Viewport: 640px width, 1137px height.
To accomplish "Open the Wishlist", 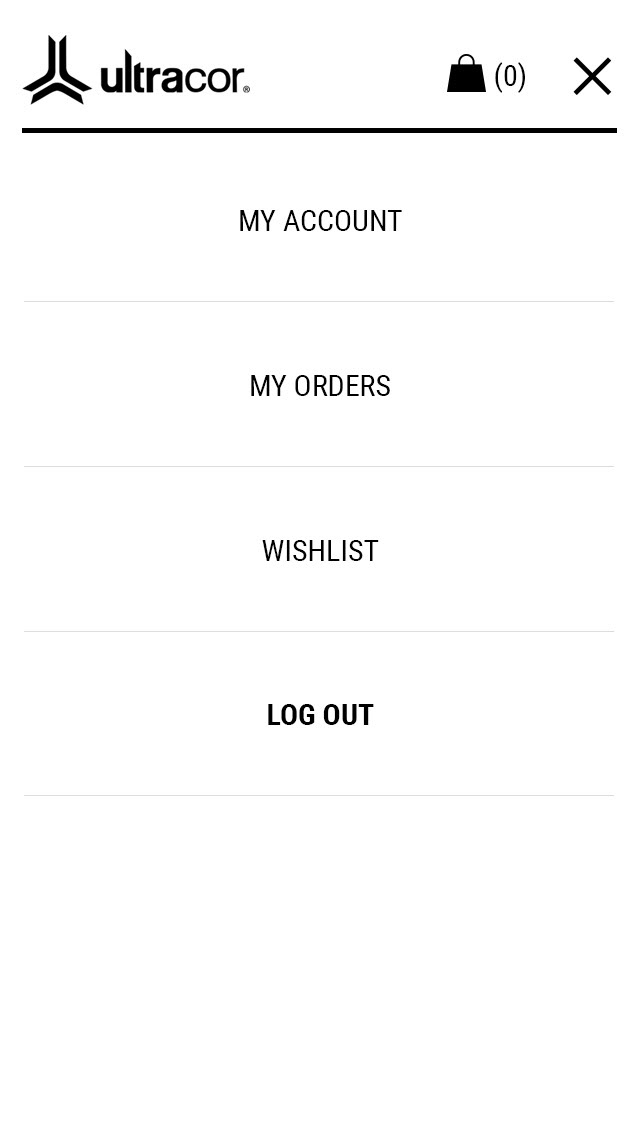I will (320, 551).
